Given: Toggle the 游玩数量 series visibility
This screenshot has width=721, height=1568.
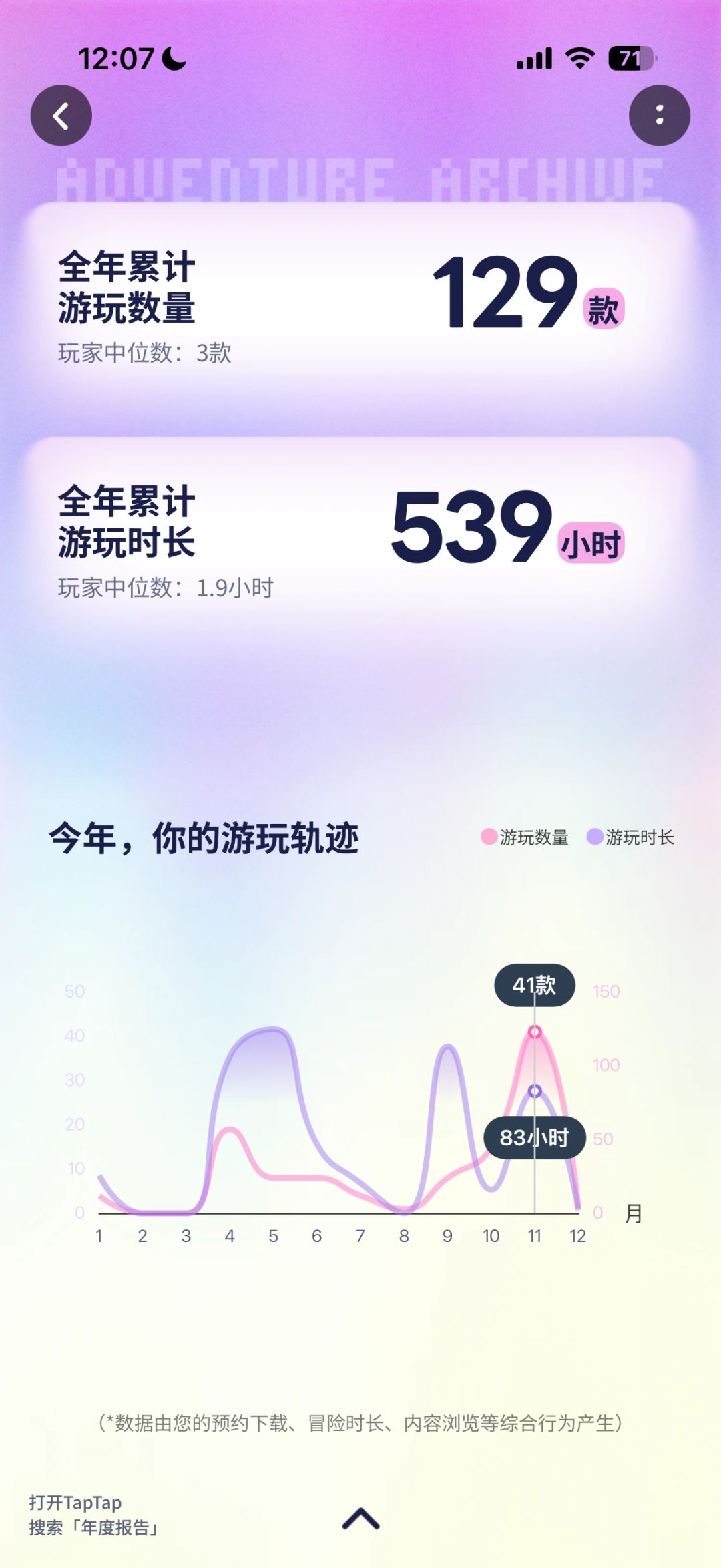Looking at the screenshot, I should (527, 837).
